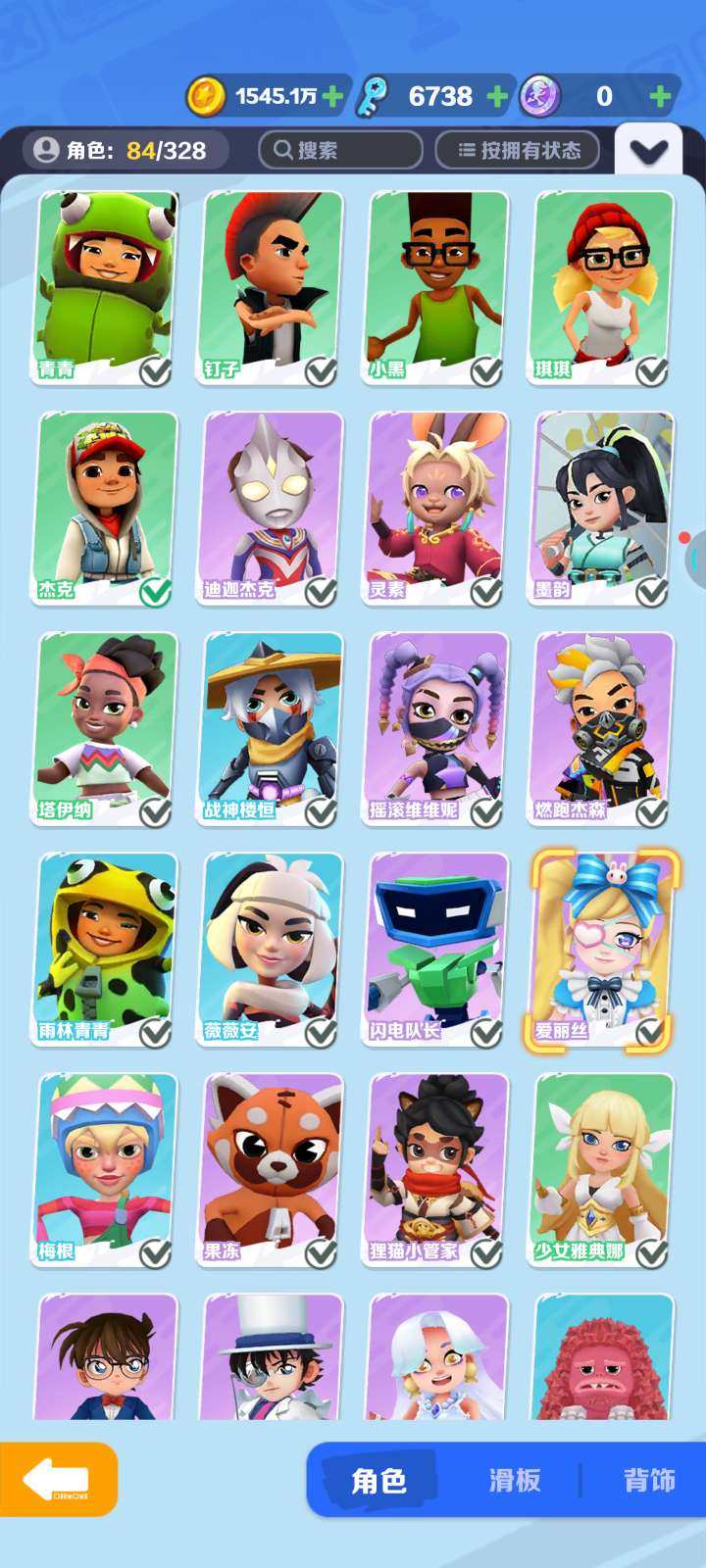This screenshot has height=1568, width=706.
Task: Select the character 闪电队长
Action: [x=438, y=948]
